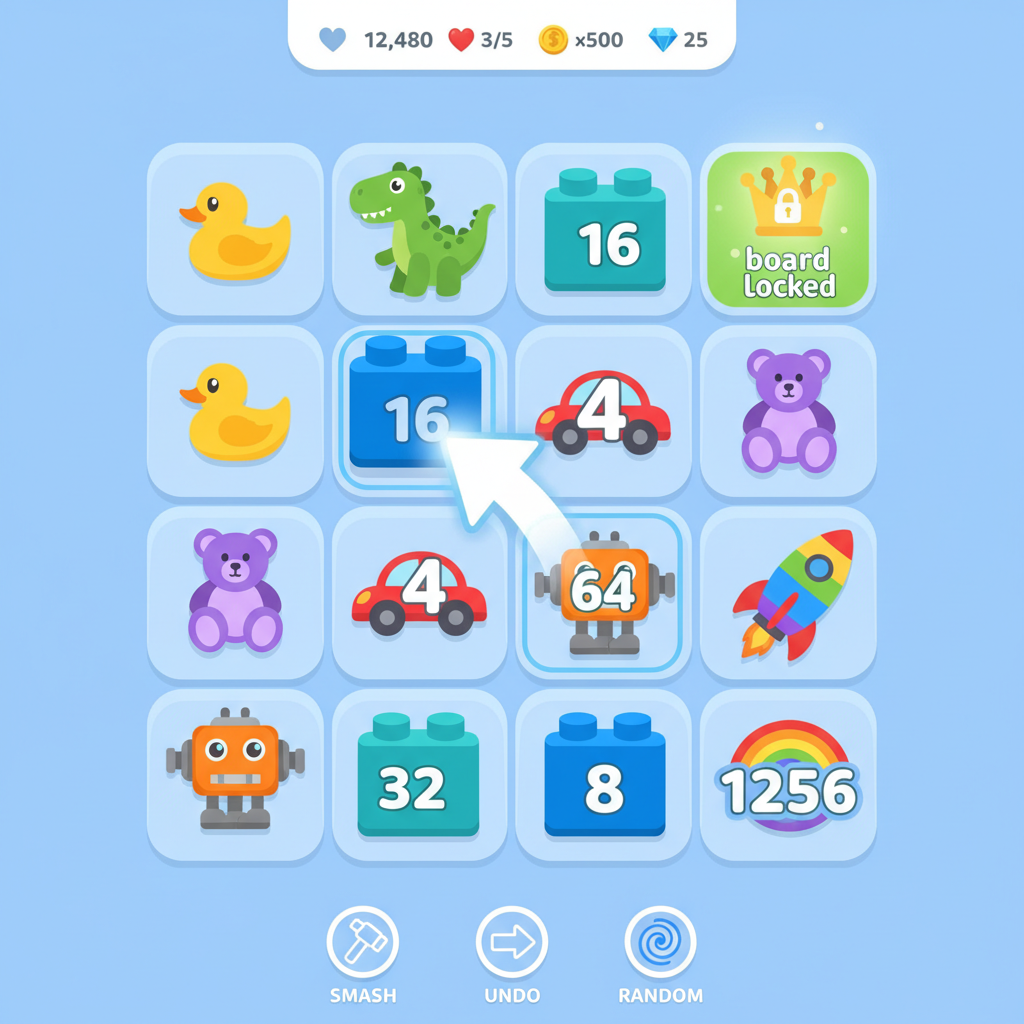Image resolution: width=1024 pixels, height=1024 pixels.
Task: Use the Random swirl power-up
Action: click(x=660, y=942)
